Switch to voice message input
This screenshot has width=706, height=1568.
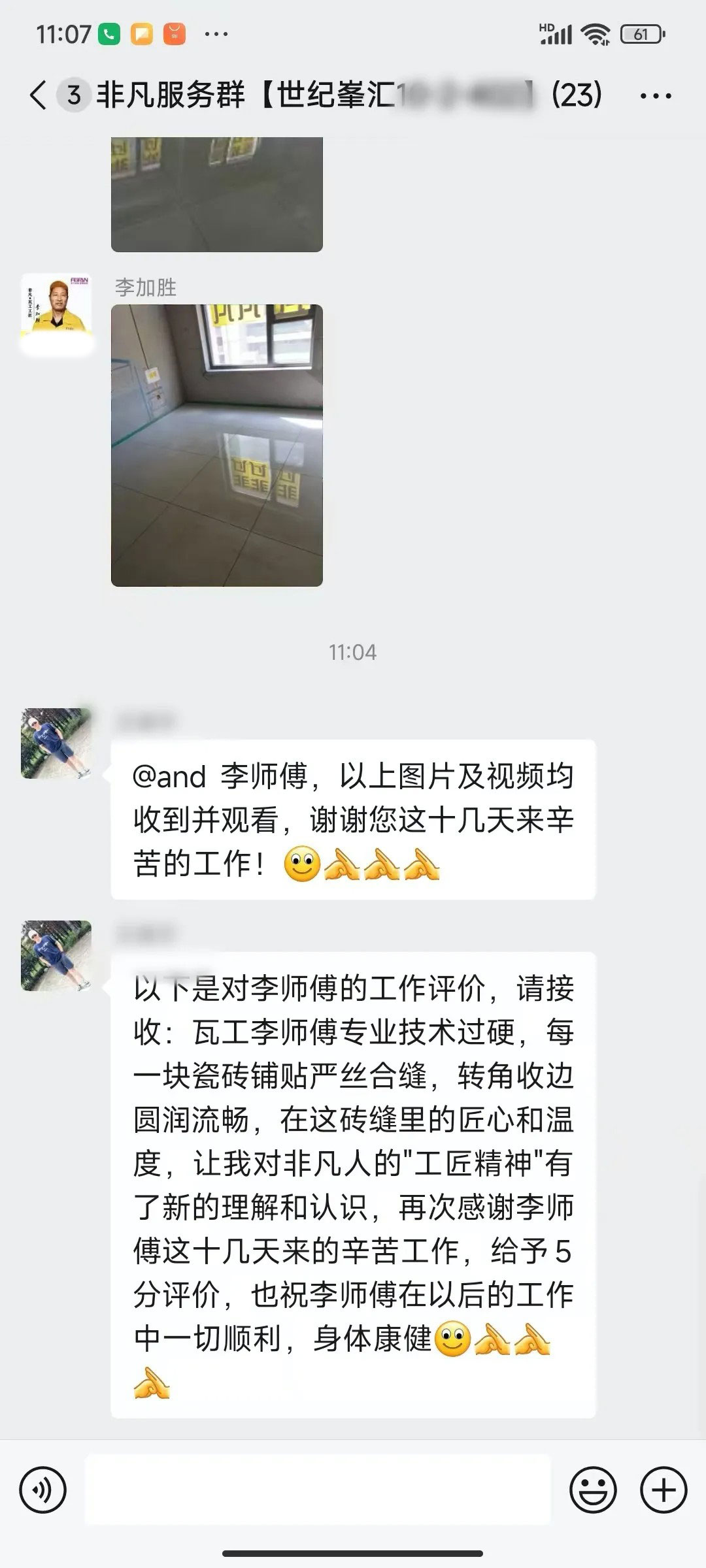tap(43, 1490)
